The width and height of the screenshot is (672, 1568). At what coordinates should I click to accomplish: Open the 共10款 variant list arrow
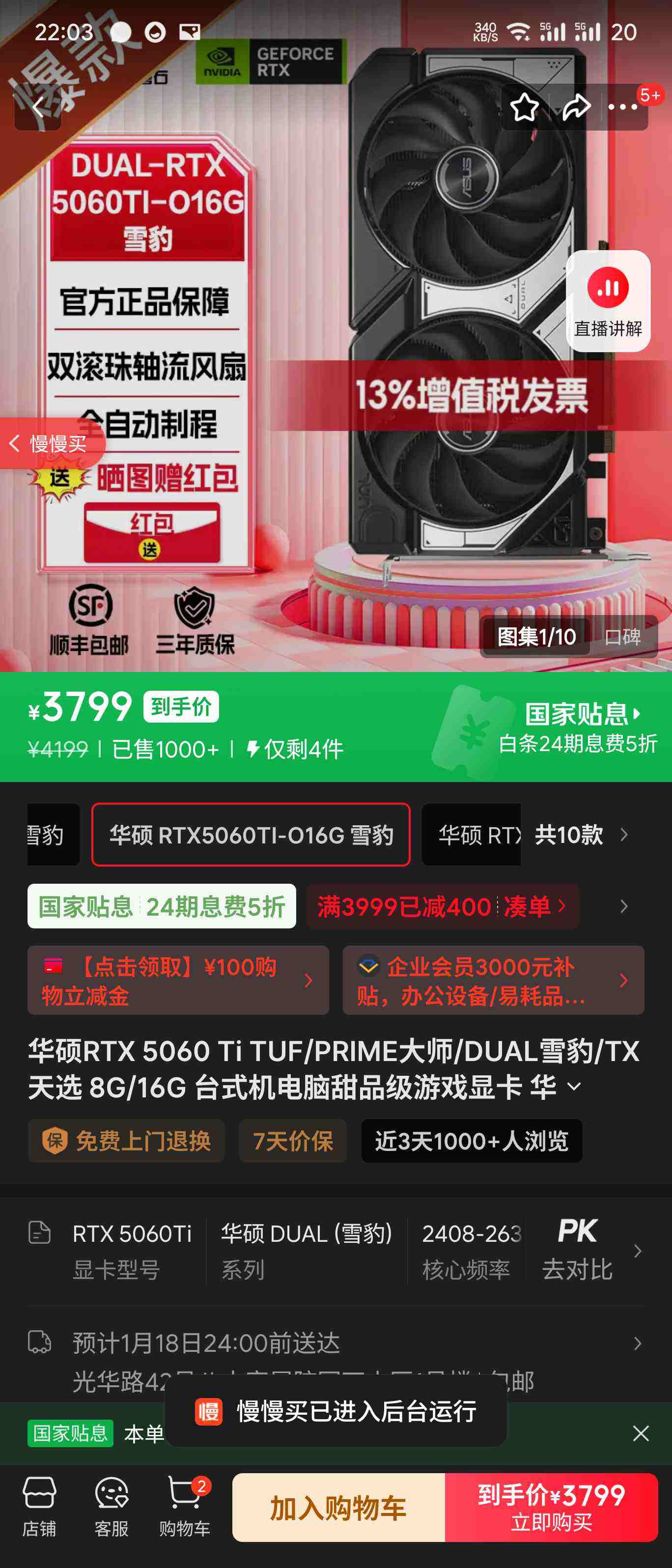623,835
